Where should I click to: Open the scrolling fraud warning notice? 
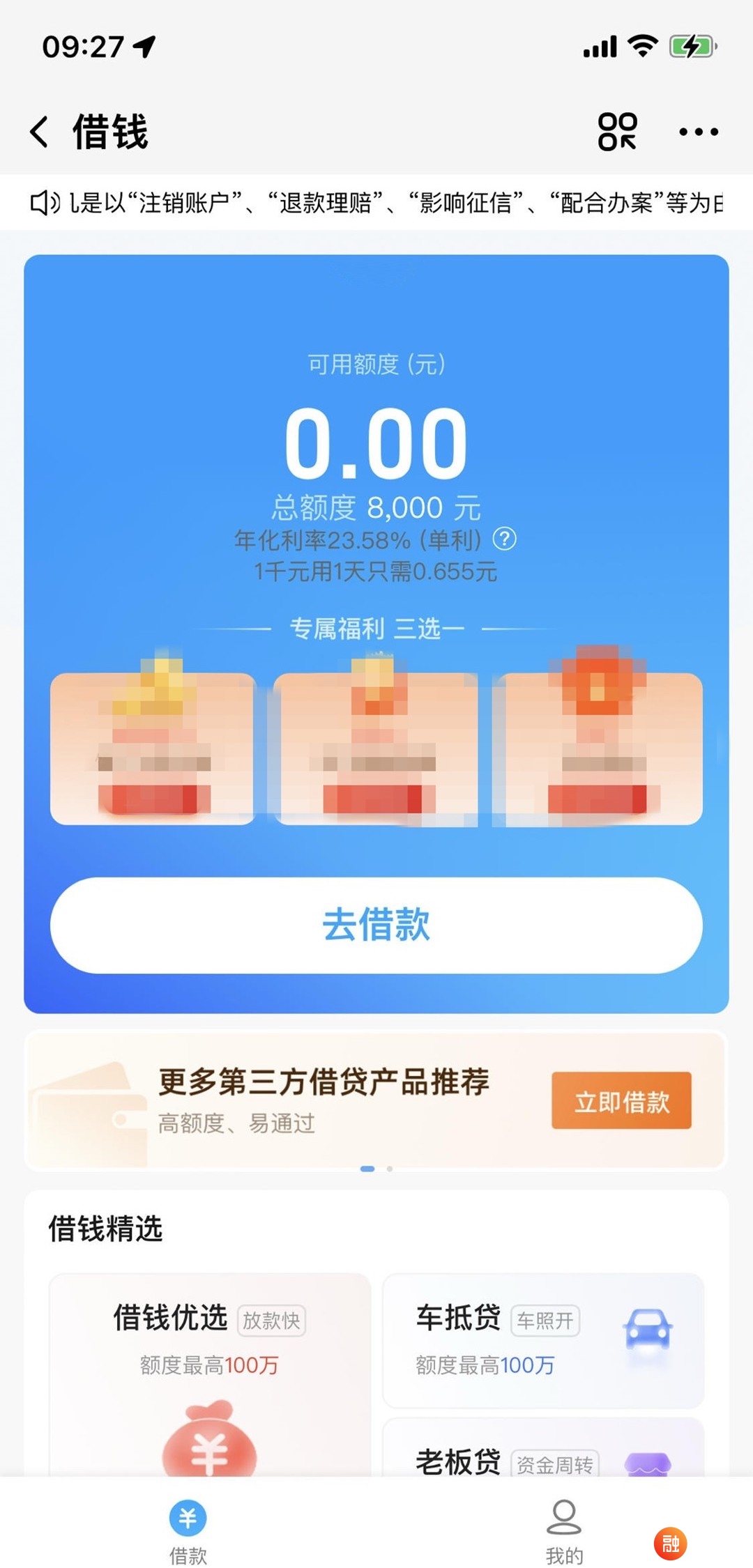click(x=376, y=203)
